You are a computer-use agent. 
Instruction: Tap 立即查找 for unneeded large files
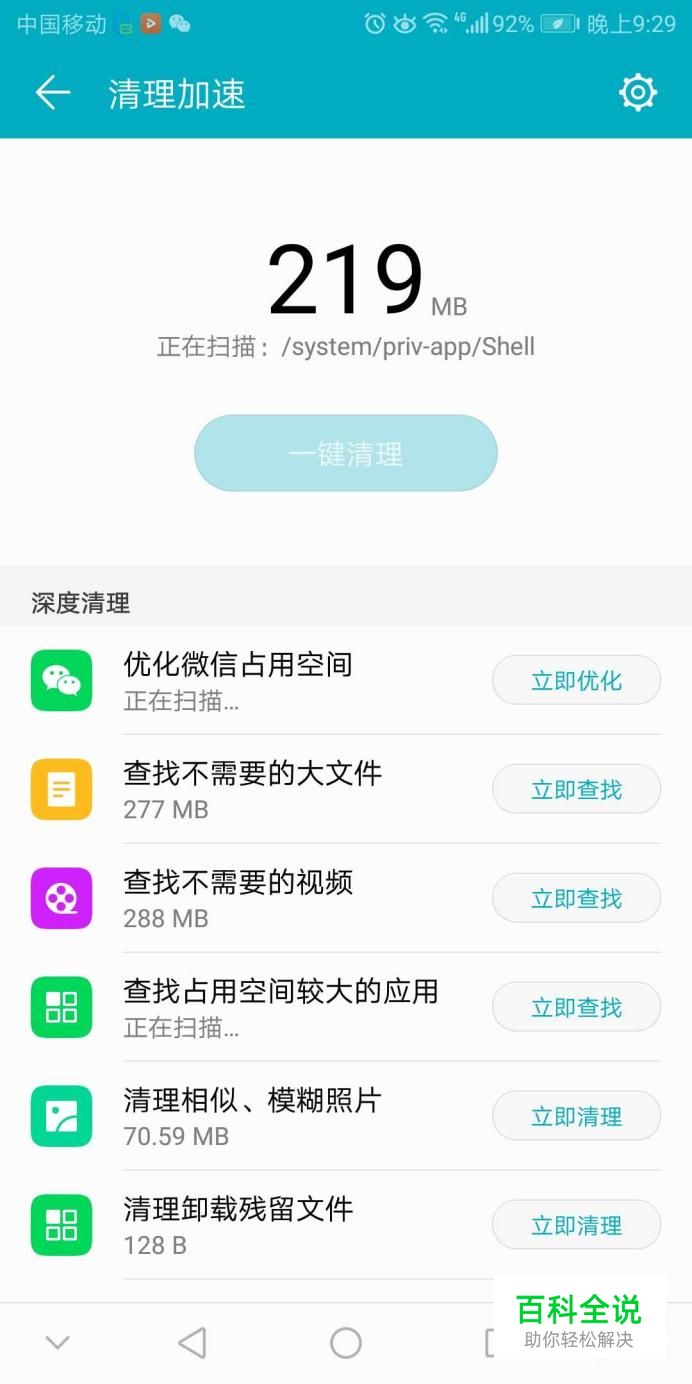(576, 790)
